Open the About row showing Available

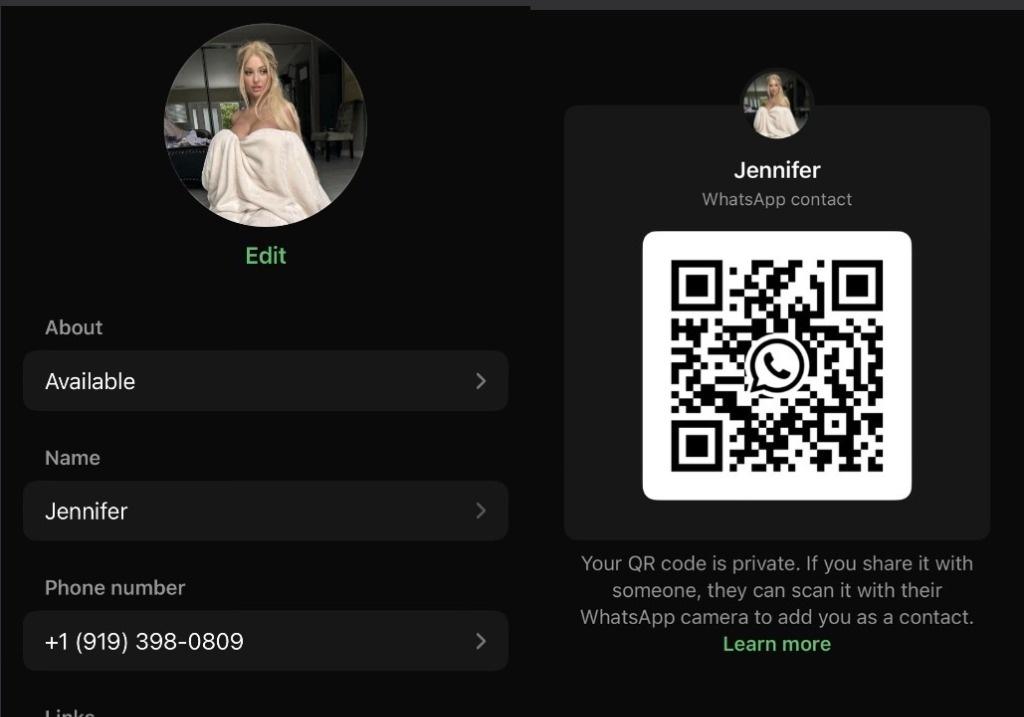point(265,381)
